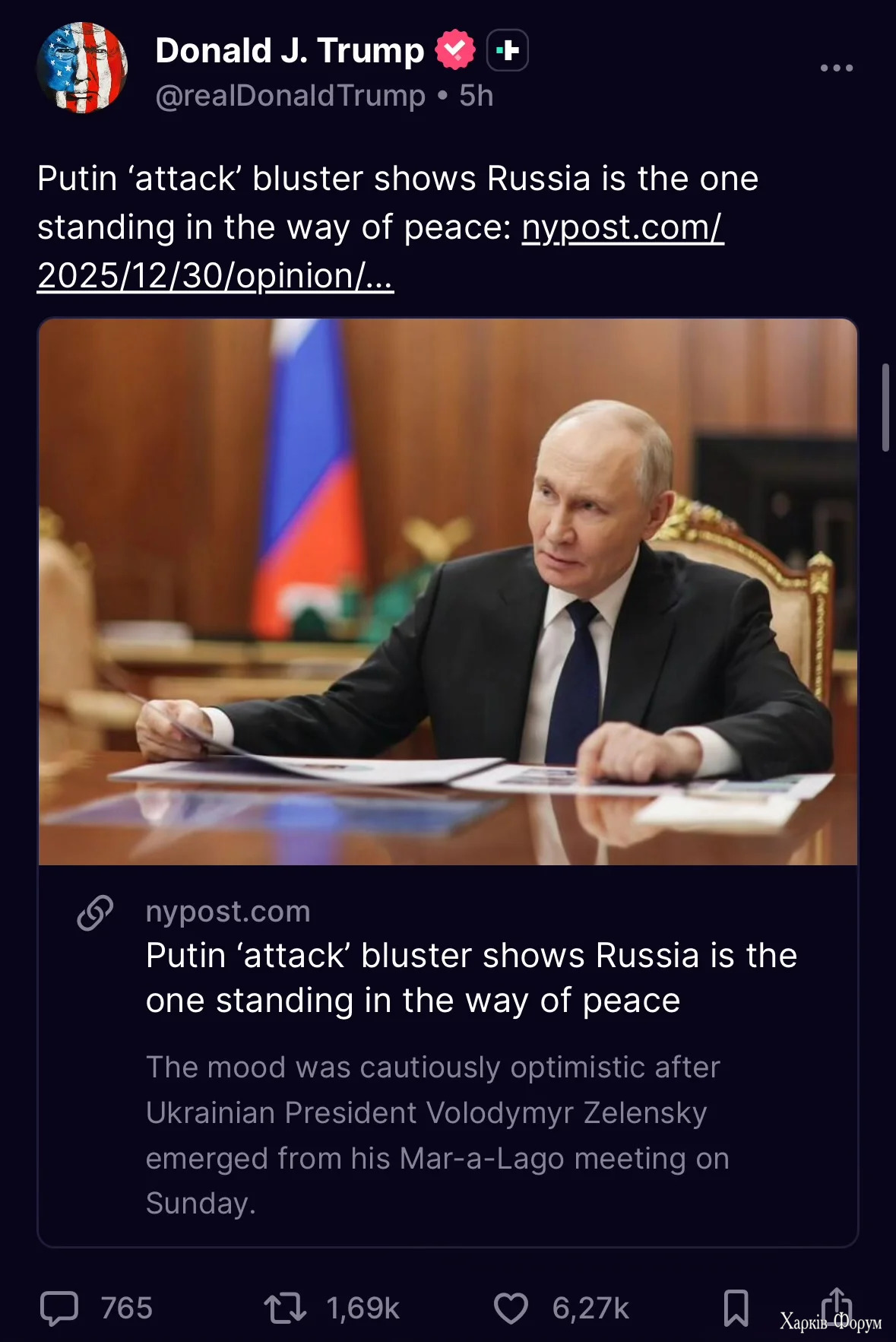Bookmark this post

(x=736, y=1308)
